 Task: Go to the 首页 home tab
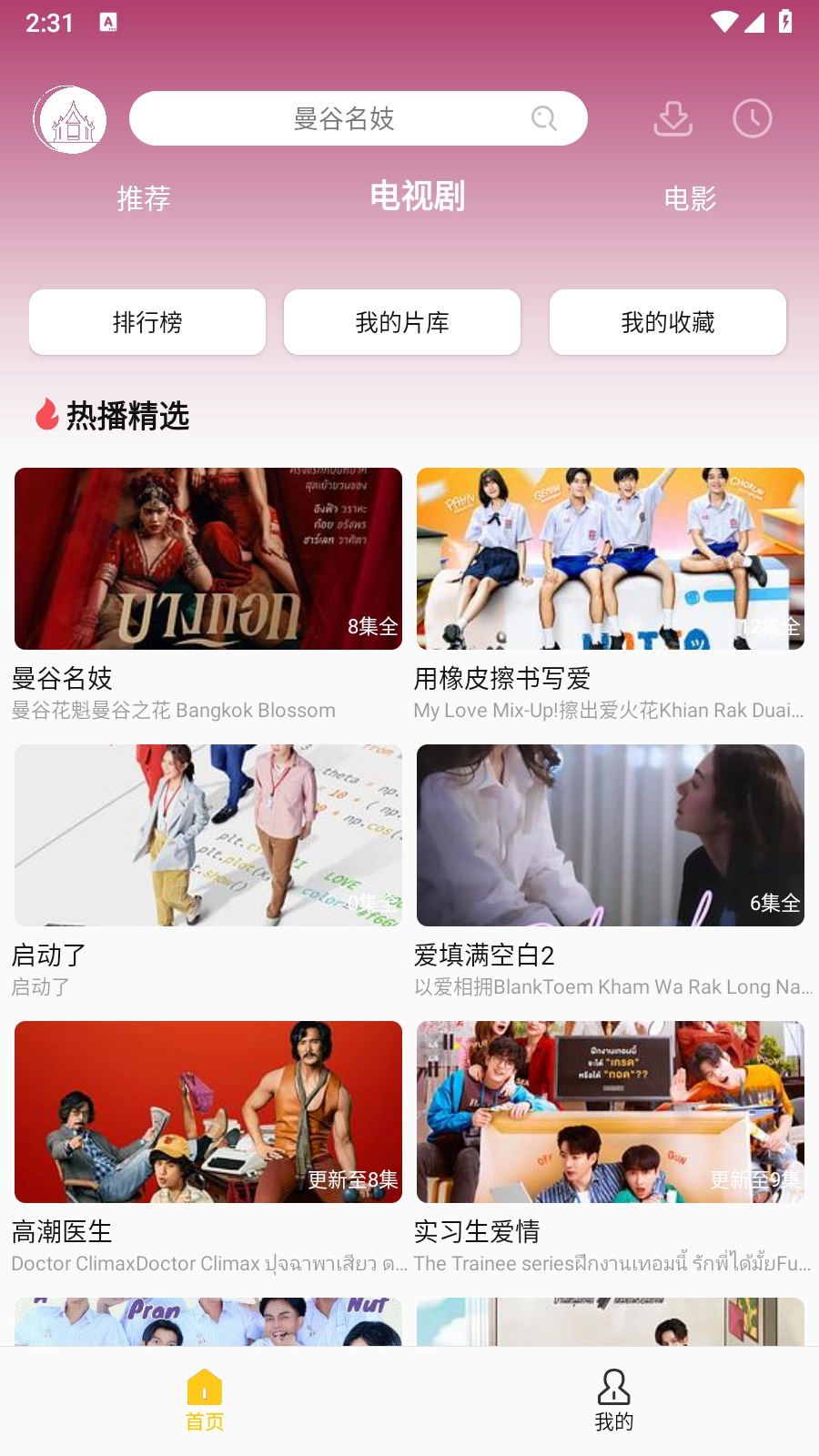tap(205, 1400)
